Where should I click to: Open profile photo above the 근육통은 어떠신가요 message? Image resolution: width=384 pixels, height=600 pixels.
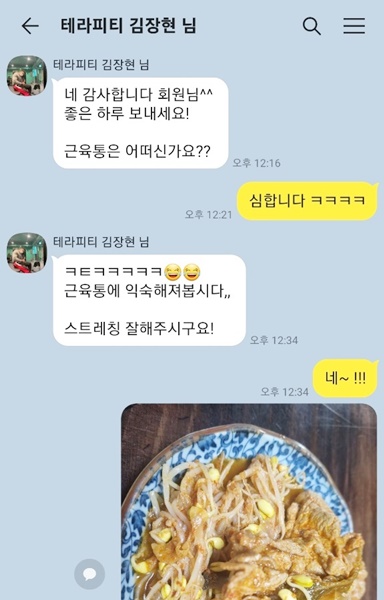27,75
